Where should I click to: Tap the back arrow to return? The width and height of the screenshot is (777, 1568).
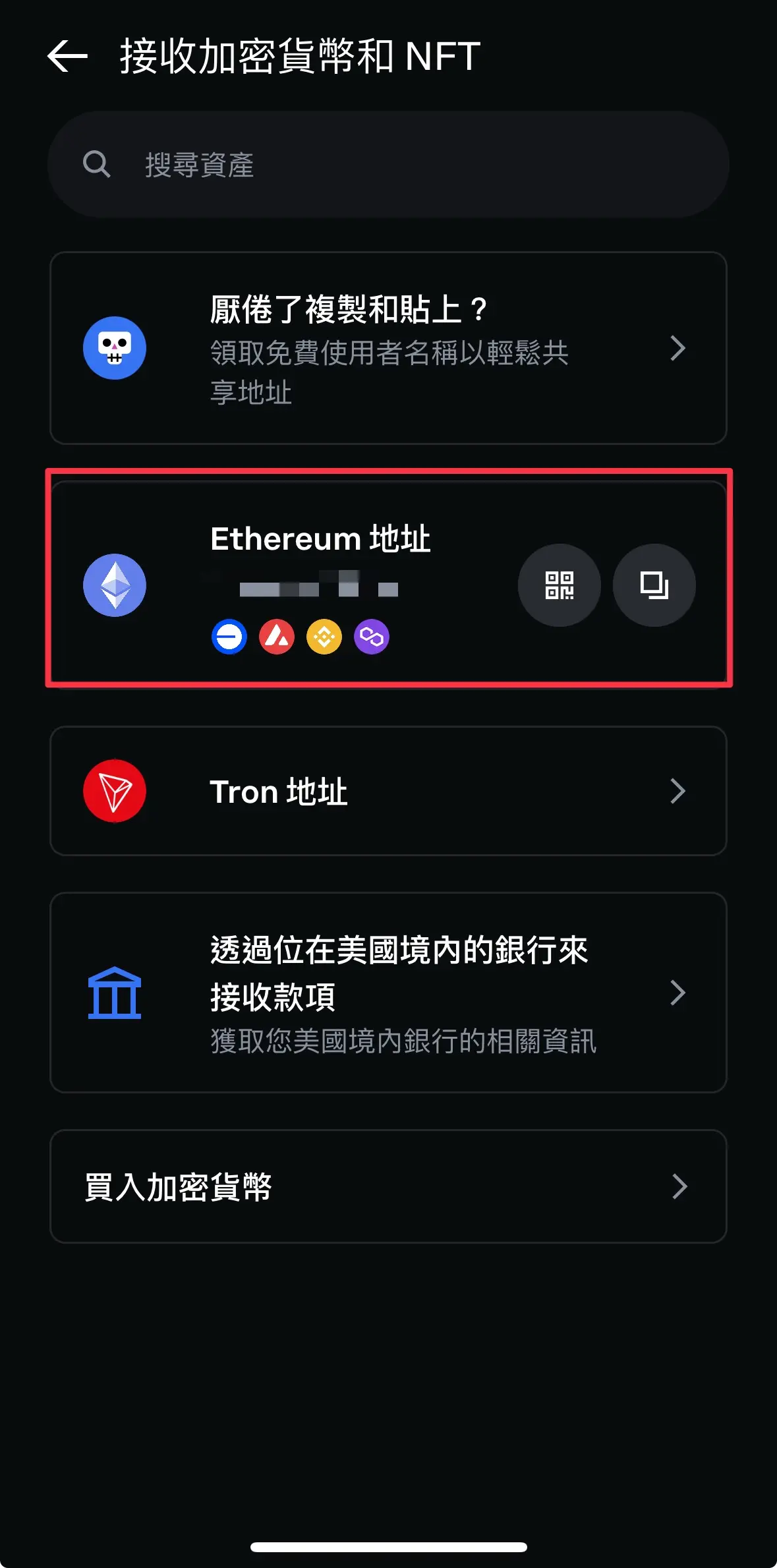click(67, 57)
